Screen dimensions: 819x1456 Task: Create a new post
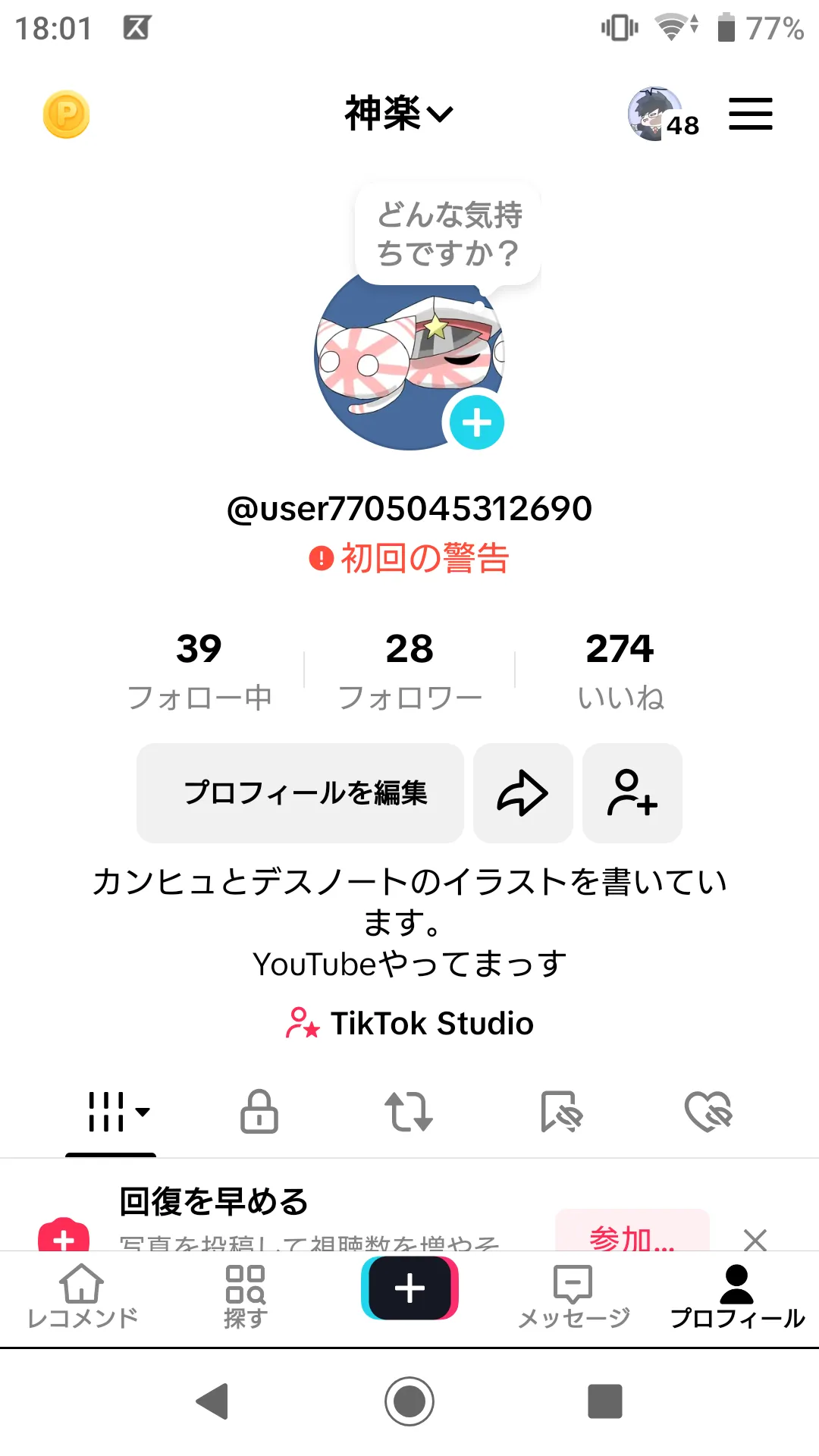click(409, 1288)
